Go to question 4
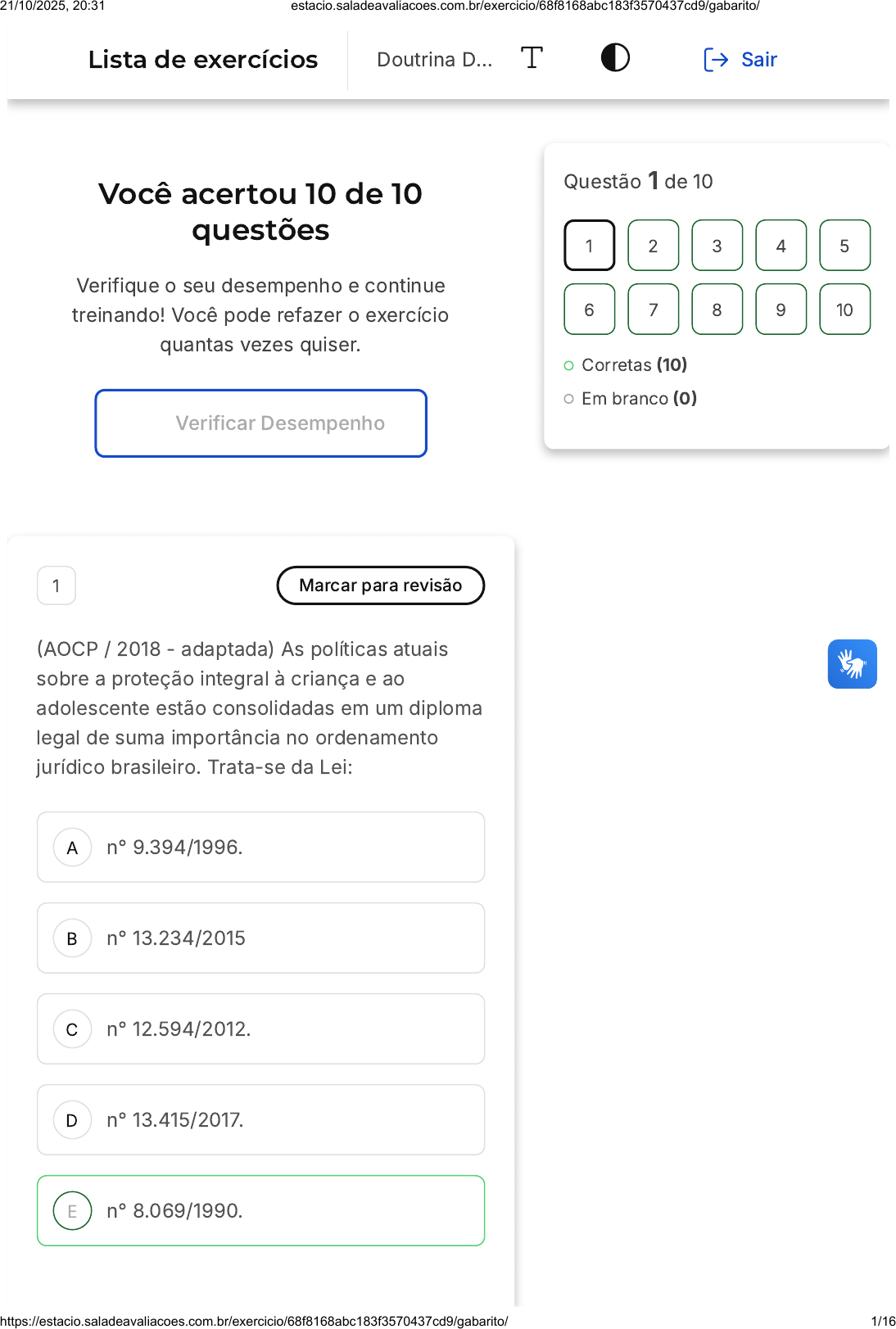The image size is (896, 1329). point(781,246)
